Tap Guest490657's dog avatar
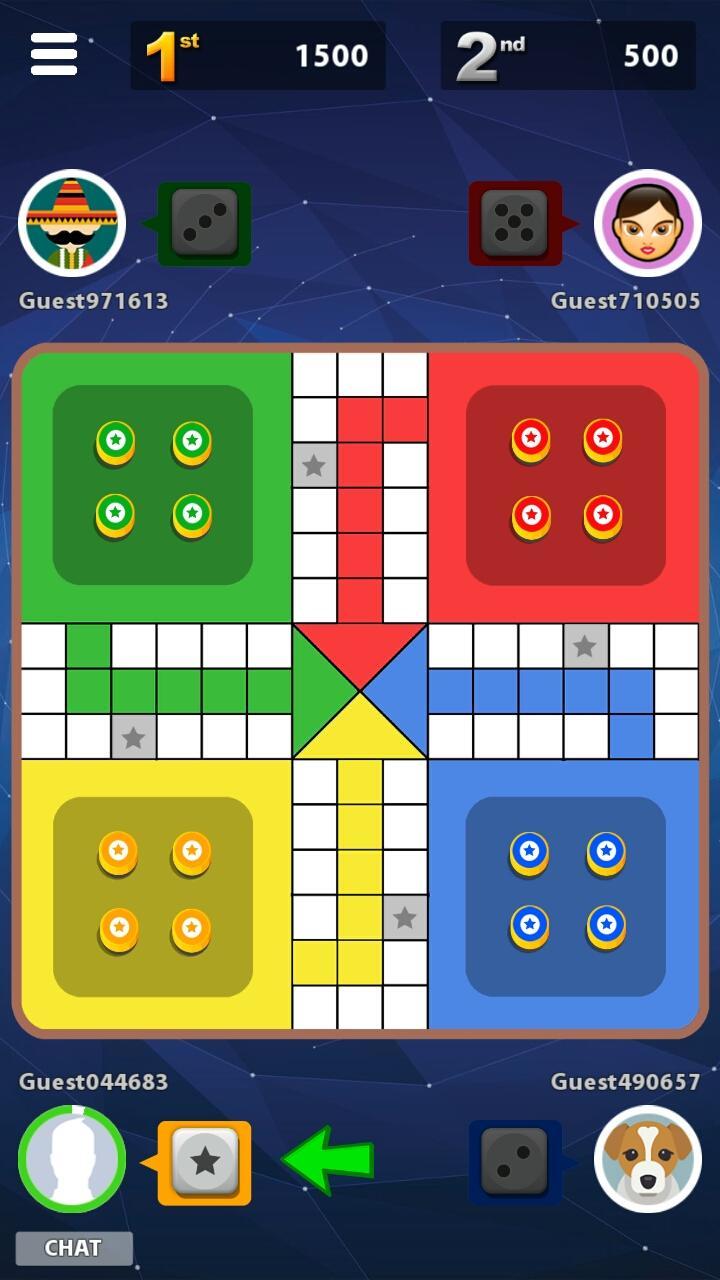This screenshot has height=1280, width=720. tap(648, 1160)
